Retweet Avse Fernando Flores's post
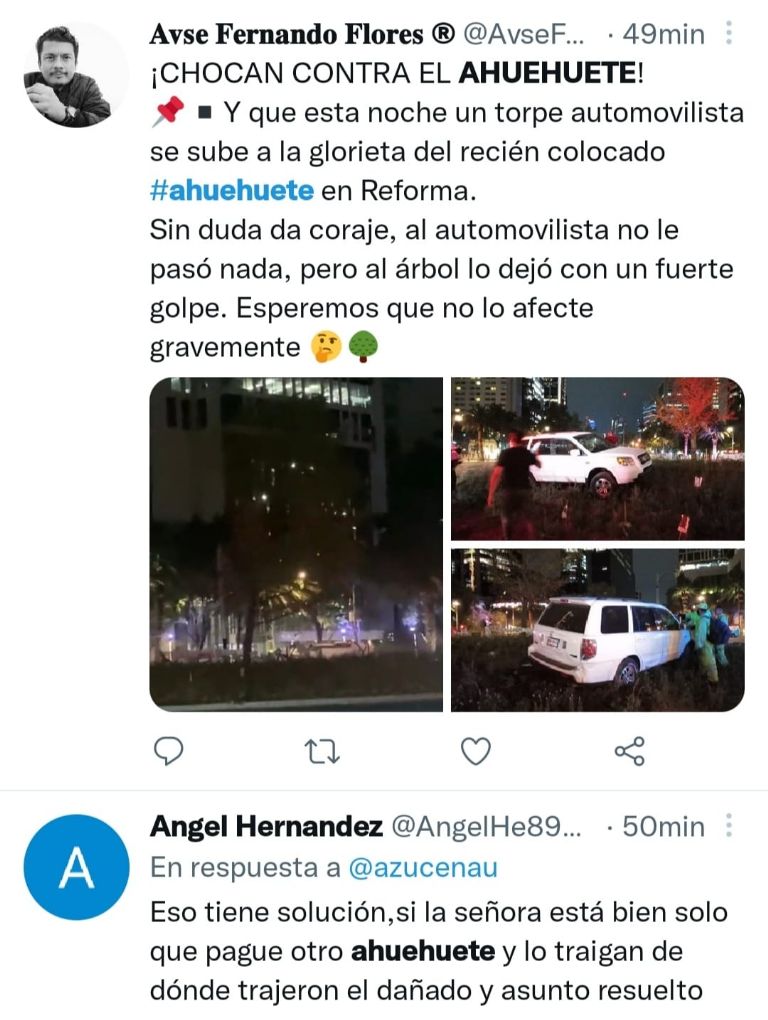The height and width of the screenshot is (1020, 768). (322, 750)
